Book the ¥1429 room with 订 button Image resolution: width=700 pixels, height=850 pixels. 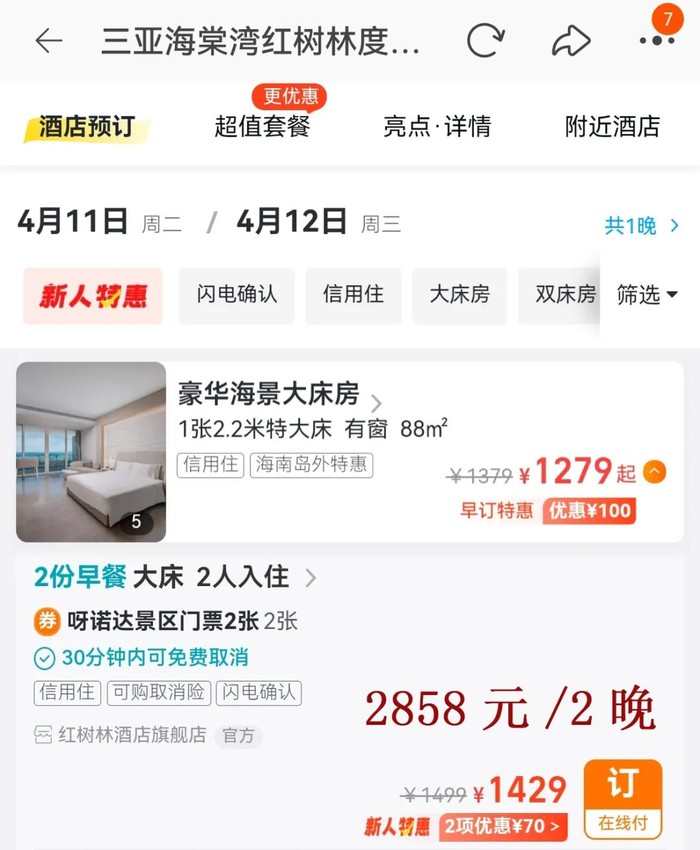click(x=623, y=798)
